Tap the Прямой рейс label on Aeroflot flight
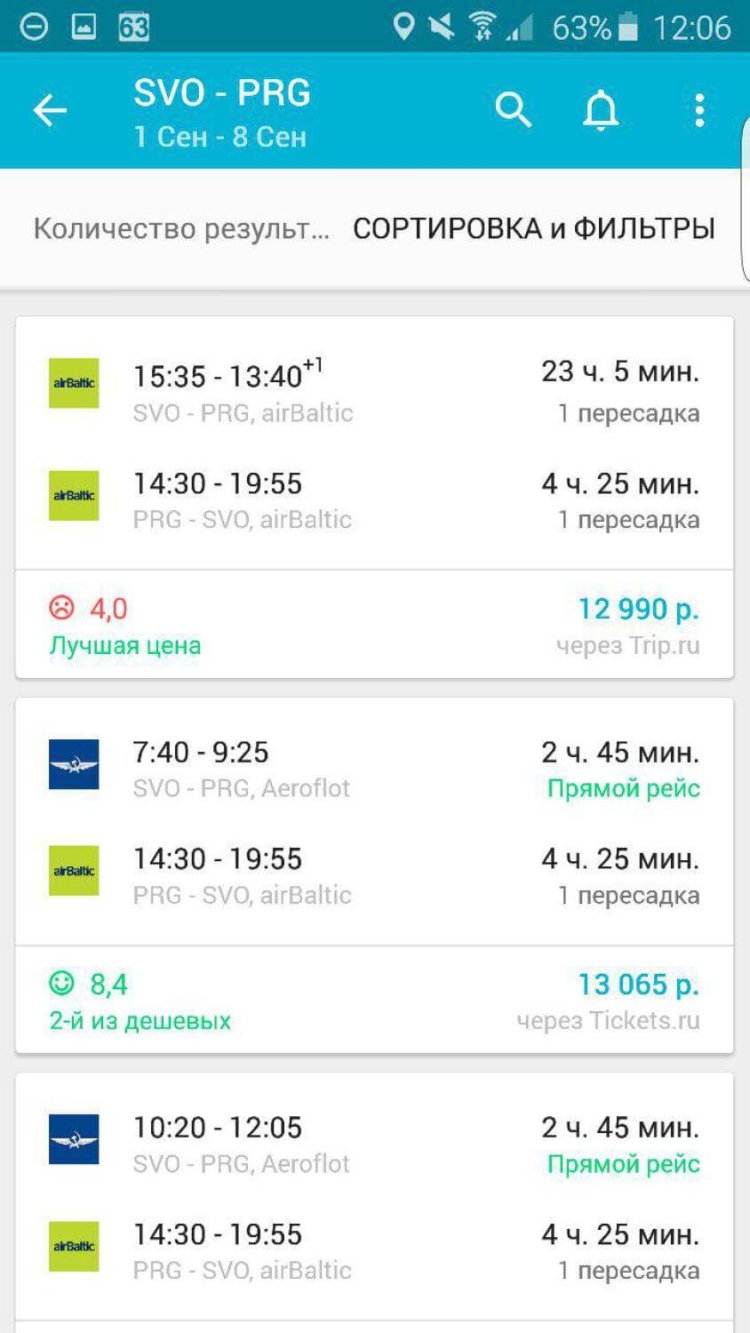Viewport: 750px width, 1333px height. pyautogui.click(x=622, y=788)
